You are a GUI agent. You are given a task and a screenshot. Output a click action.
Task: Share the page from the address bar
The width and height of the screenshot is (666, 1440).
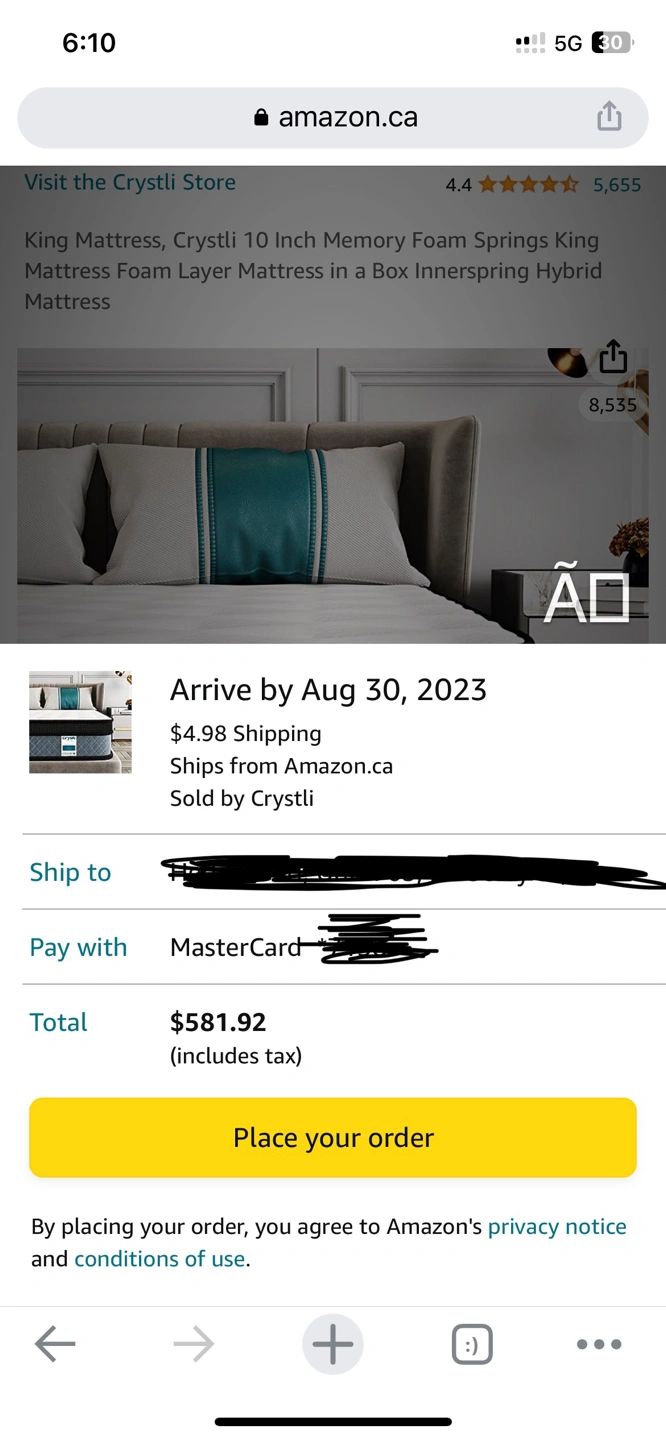point(609,117)
